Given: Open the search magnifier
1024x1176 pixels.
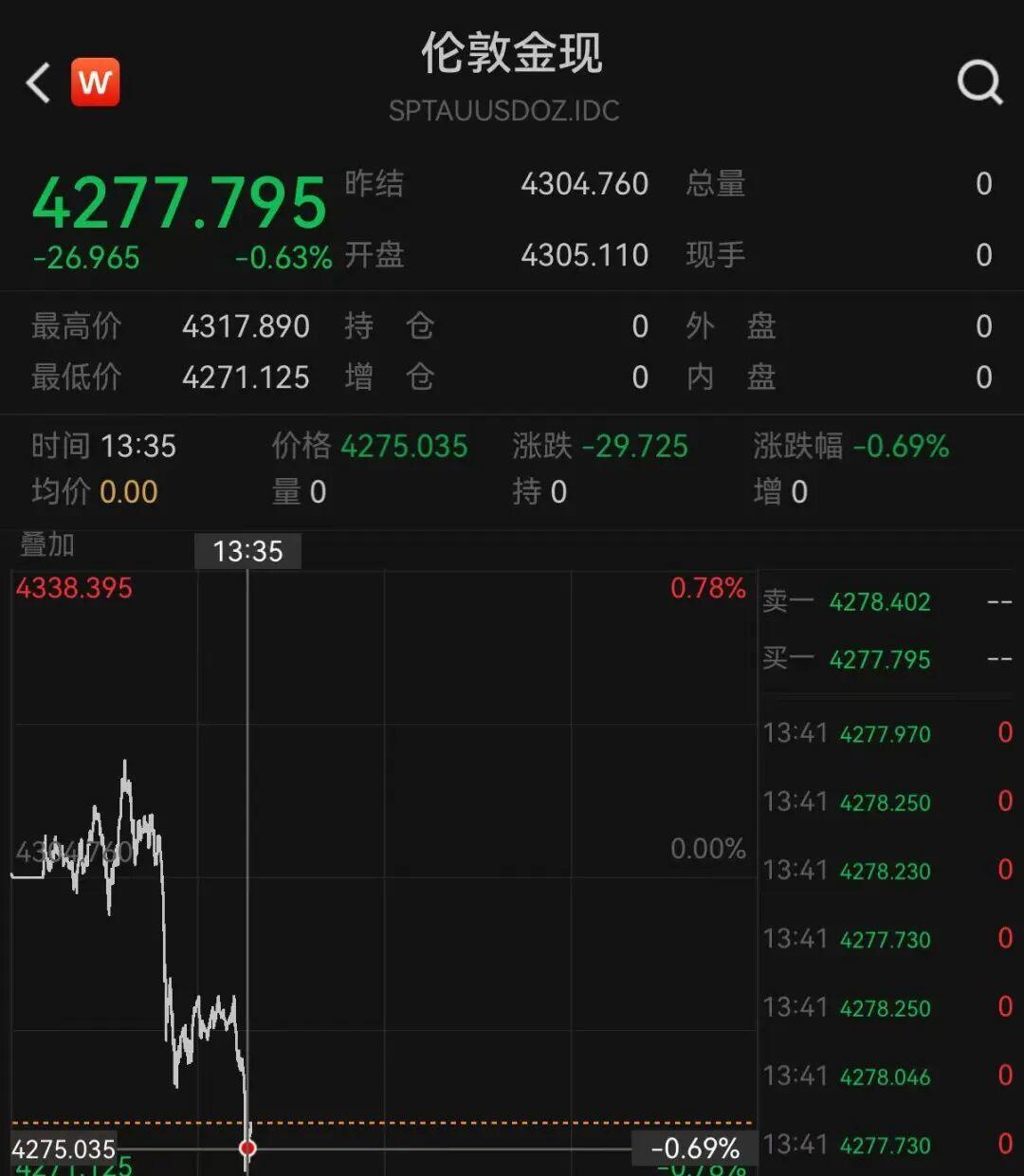Looking at the screenshot, I should click(979, 83).
